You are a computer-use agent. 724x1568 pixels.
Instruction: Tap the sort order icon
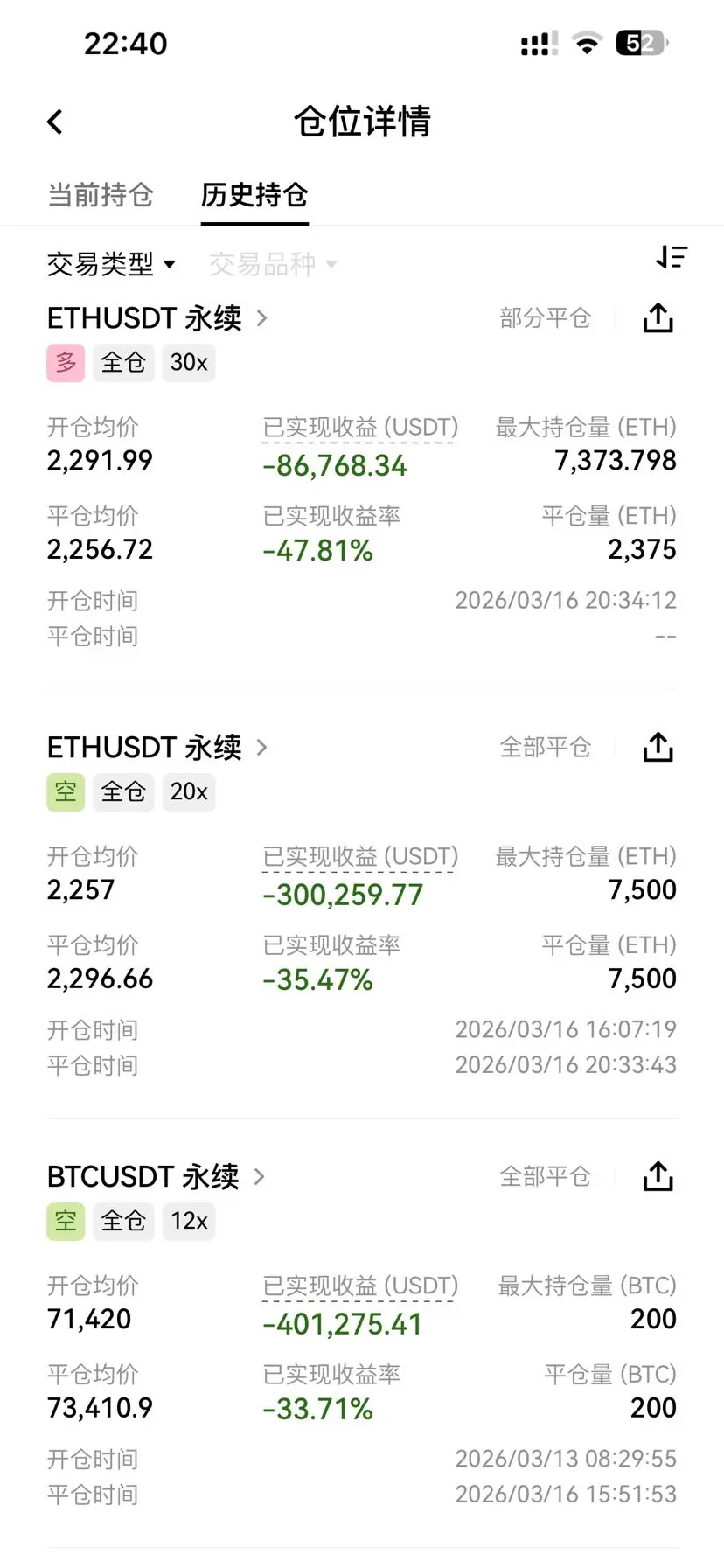click(672, 257)
